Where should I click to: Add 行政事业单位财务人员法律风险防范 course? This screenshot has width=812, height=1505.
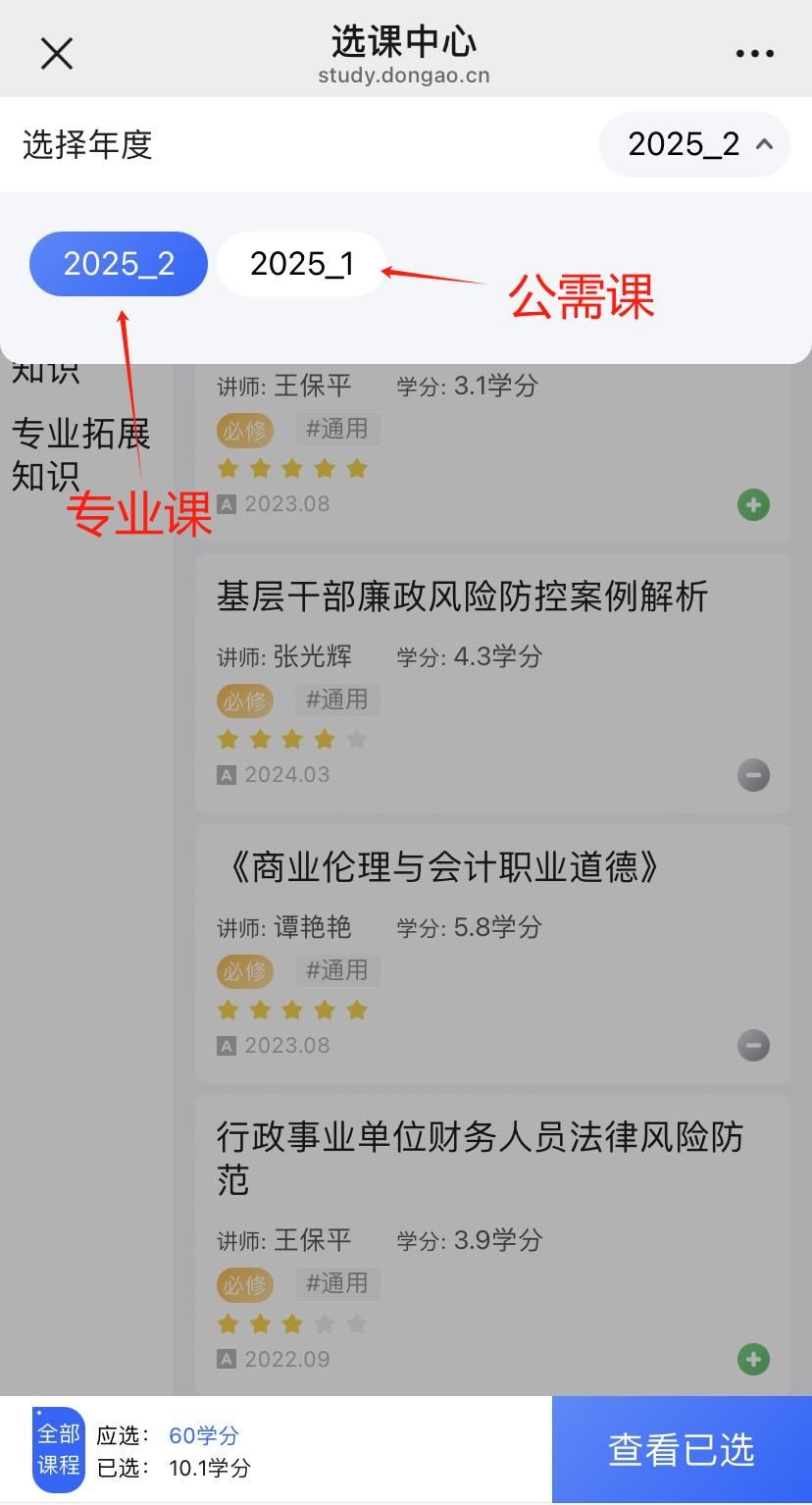(x=753, y=1360)
